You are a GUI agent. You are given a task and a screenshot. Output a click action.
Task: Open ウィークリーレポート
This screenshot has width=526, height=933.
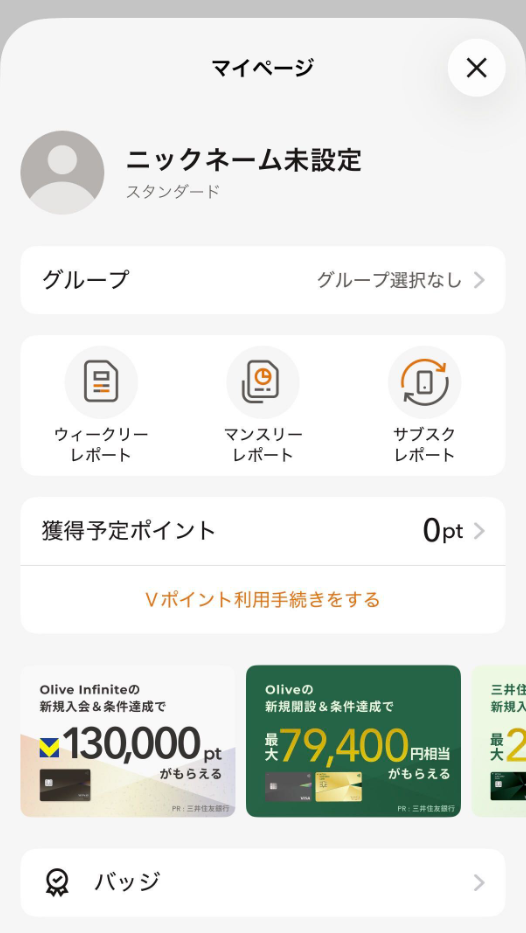(x=101, y=405)
